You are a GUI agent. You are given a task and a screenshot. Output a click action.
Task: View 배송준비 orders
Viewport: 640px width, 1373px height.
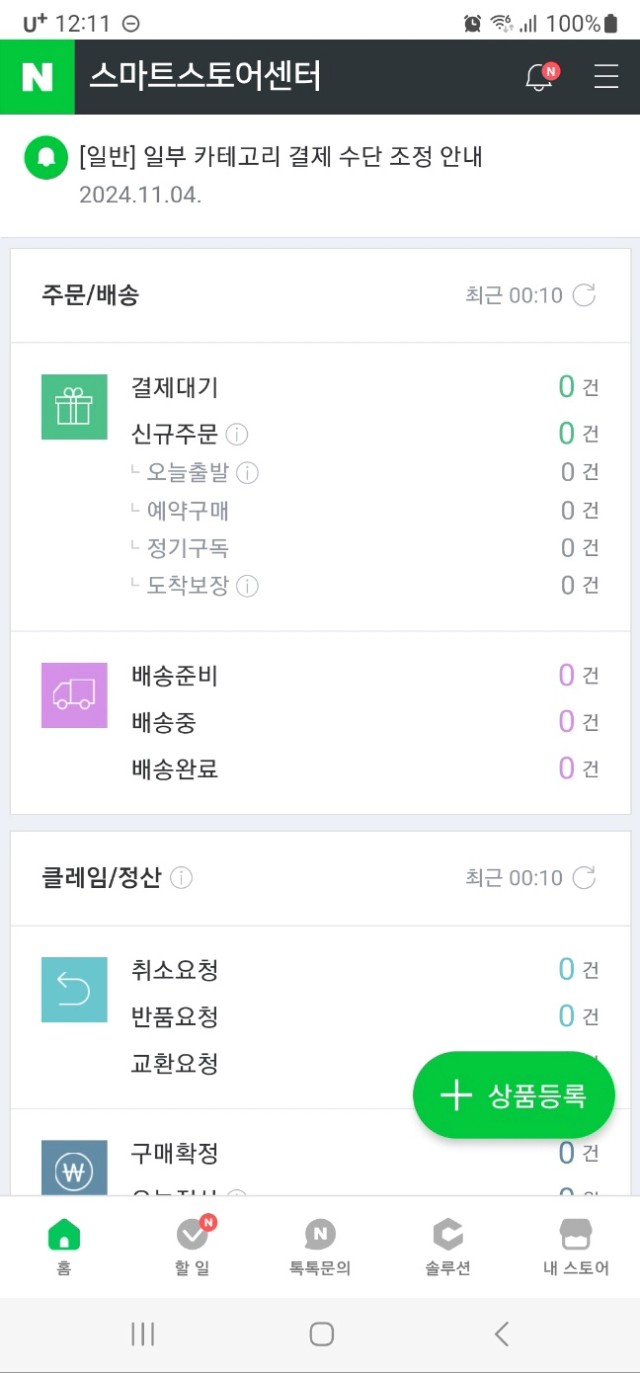(320, 676)
